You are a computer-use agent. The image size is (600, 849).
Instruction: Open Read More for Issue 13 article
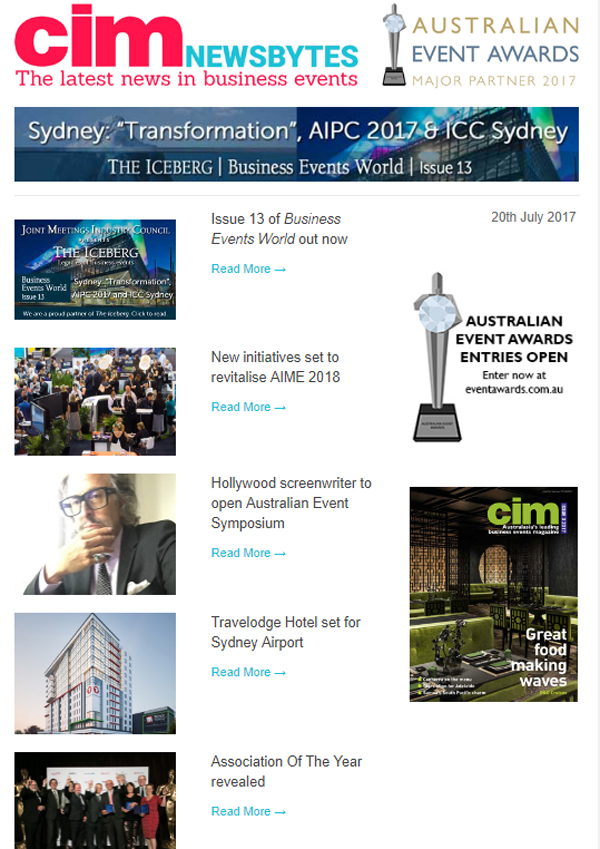[248, 269]
